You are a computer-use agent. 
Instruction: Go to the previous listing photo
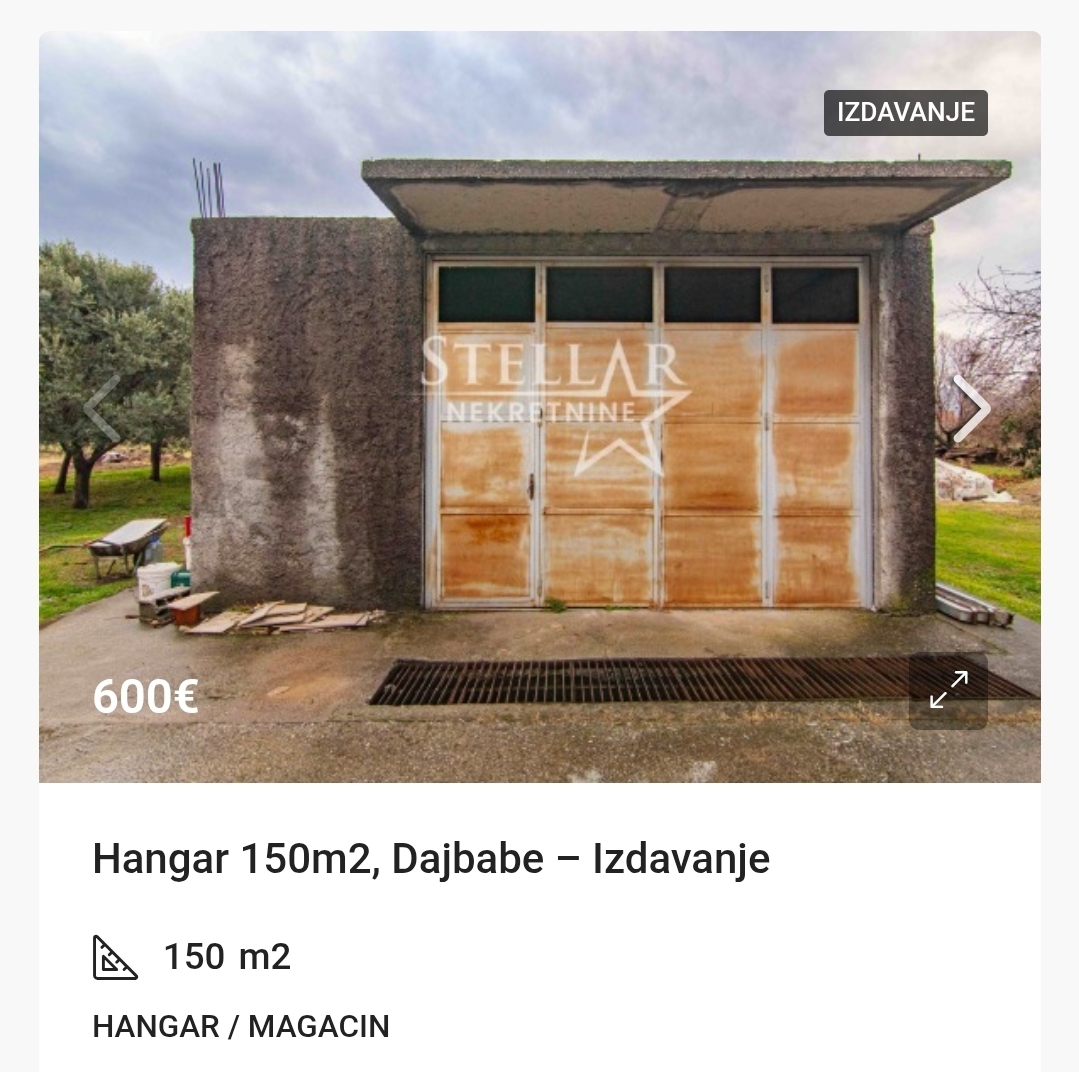[103, 408]
